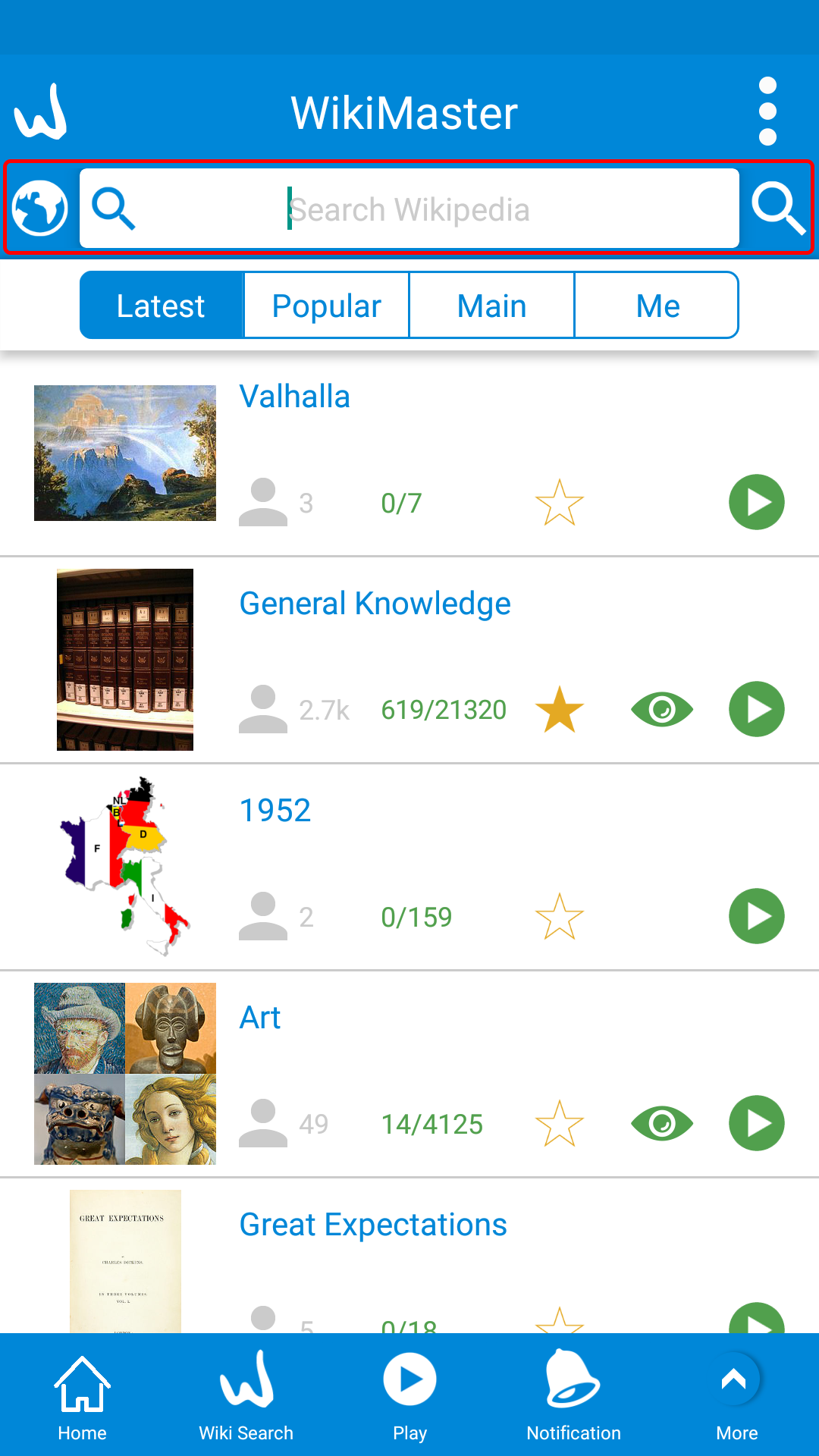Go to Wiki Search in bottom bar
The height and width of the screenshot is (1456, 819).
(246, 1395)
